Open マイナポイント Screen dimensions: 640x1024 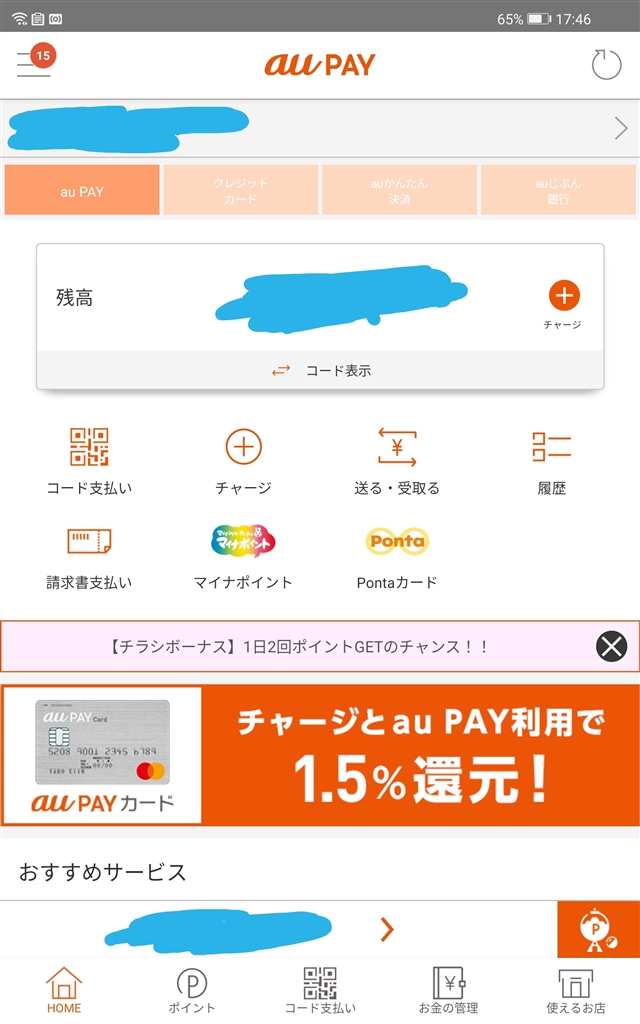[243, 554]
